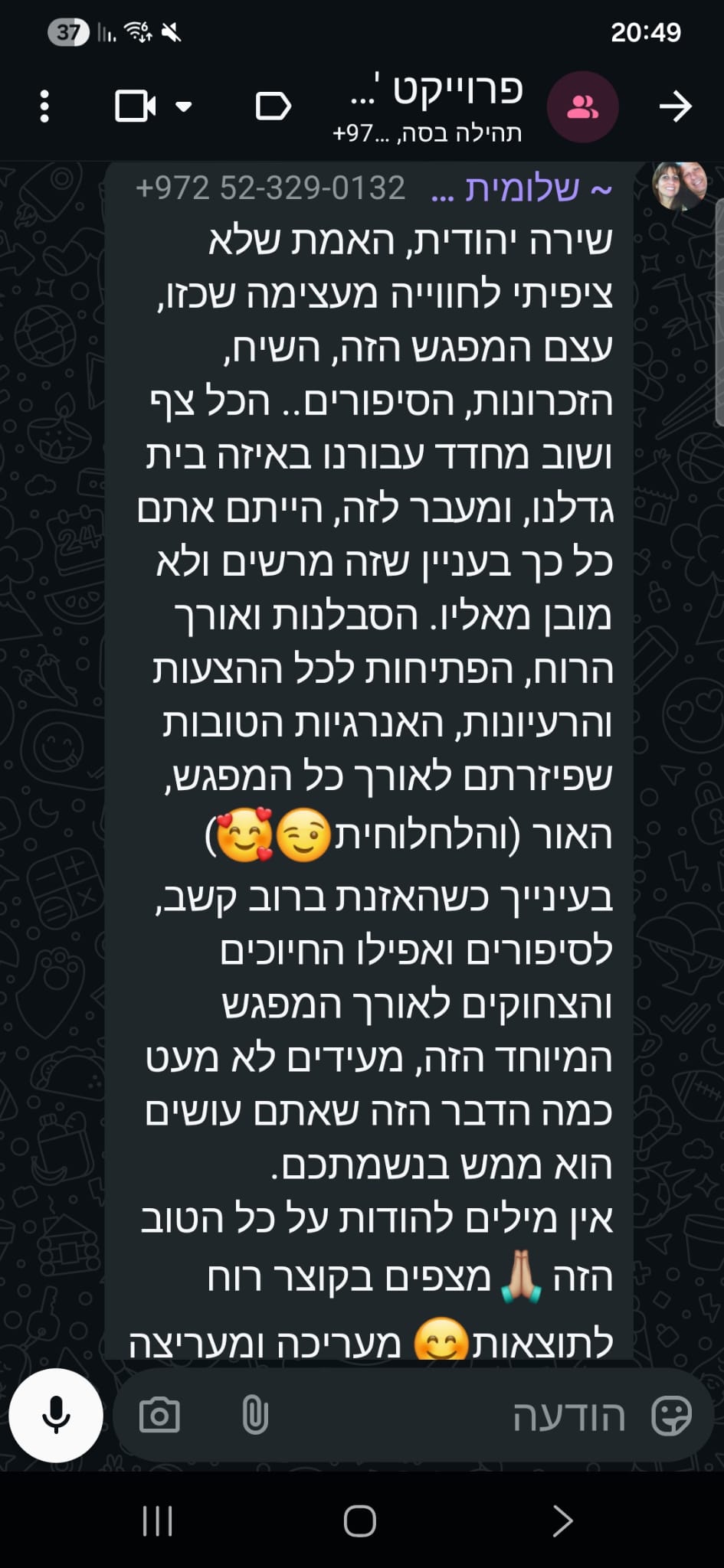Viewport: 724px width, 1568px height.
Task: Open the recent apps view
Action: (158, 1521)
